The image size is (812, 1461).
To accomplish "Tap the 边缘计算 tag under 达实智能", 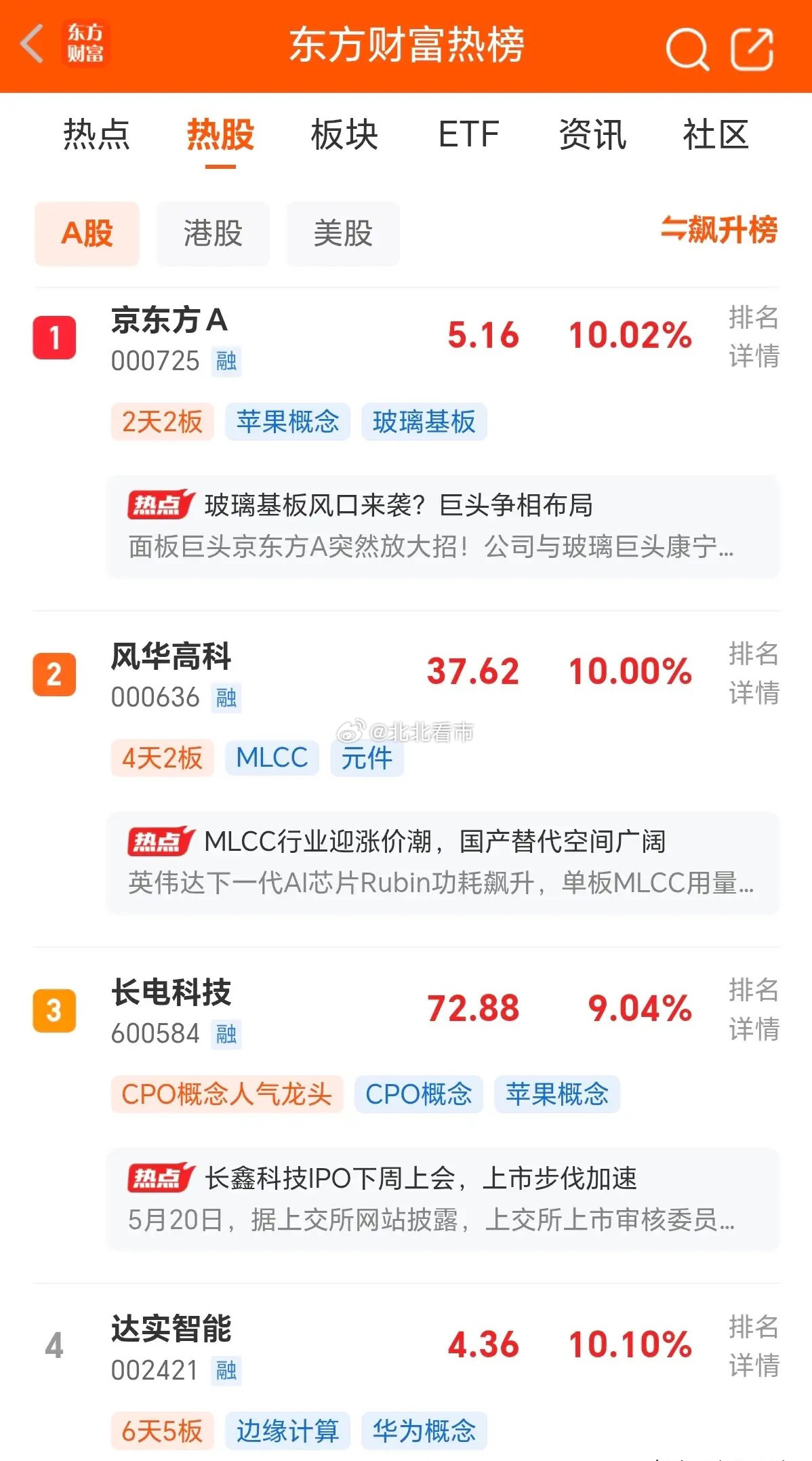I will click(287, 1430).
